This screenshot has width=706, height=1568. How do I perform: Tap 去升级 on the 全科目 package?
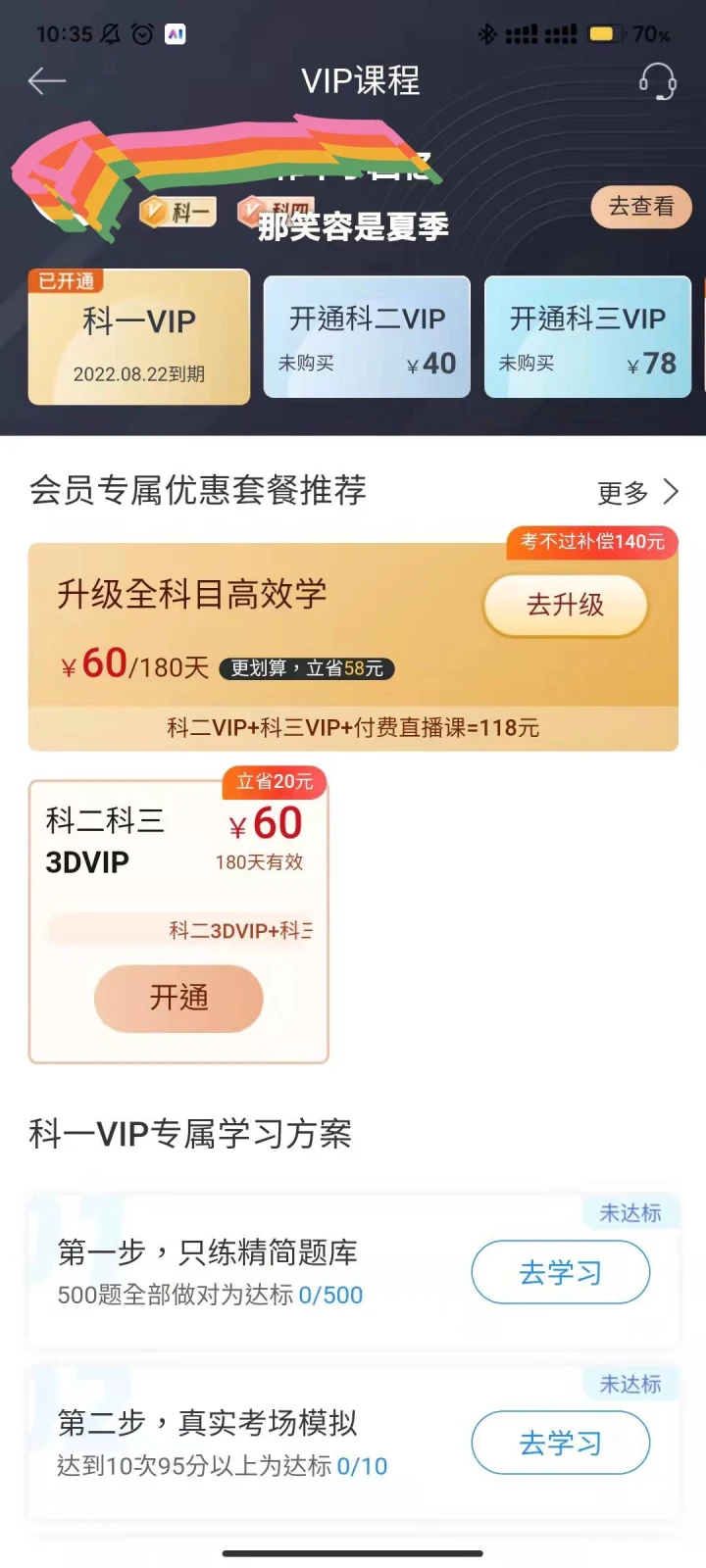(x=565, y=605)
